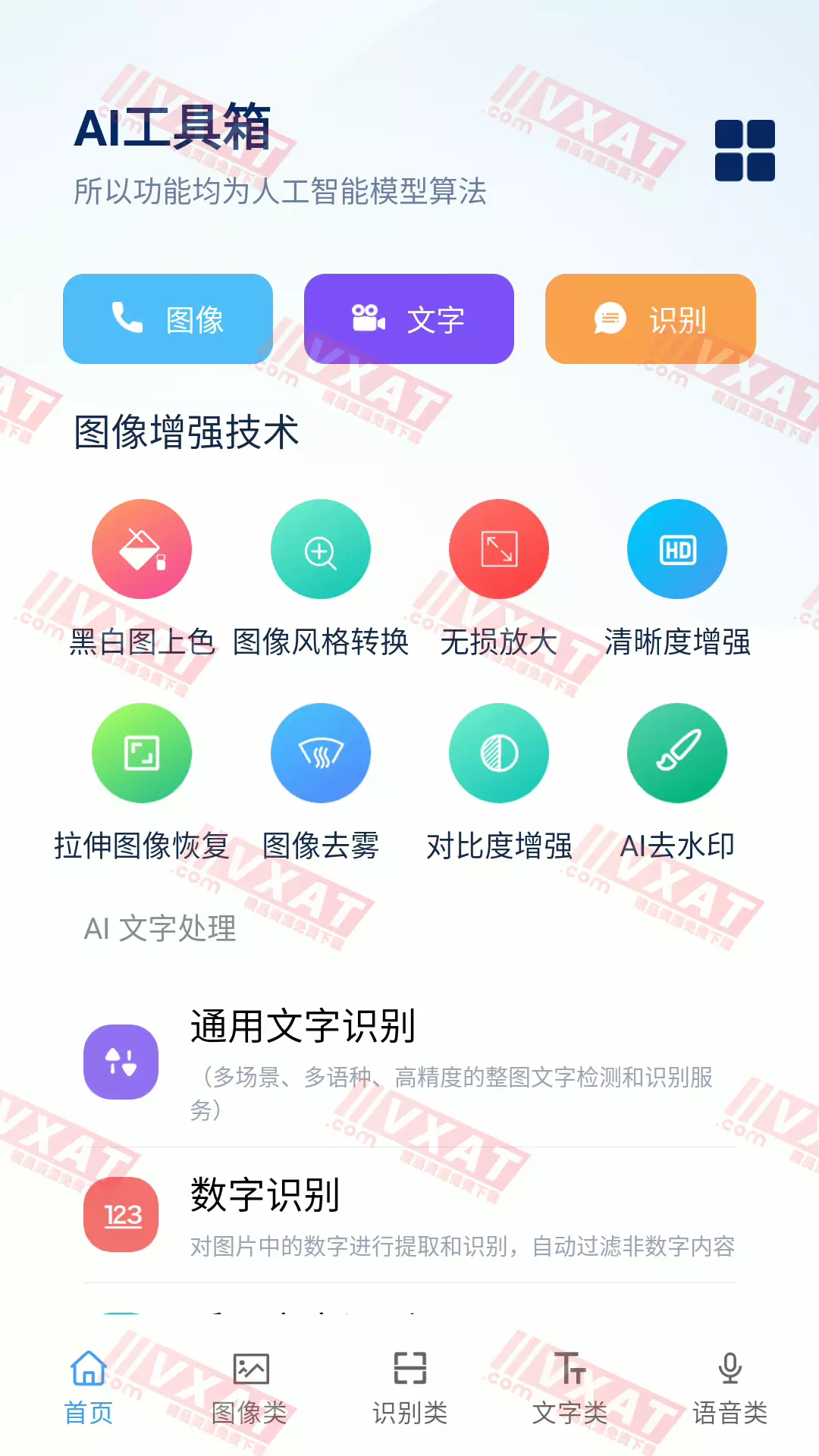Tap the orange 识别 button
Image resolution: width=819 pixels, height=1456 pixels.
click(x=651, y=318)
